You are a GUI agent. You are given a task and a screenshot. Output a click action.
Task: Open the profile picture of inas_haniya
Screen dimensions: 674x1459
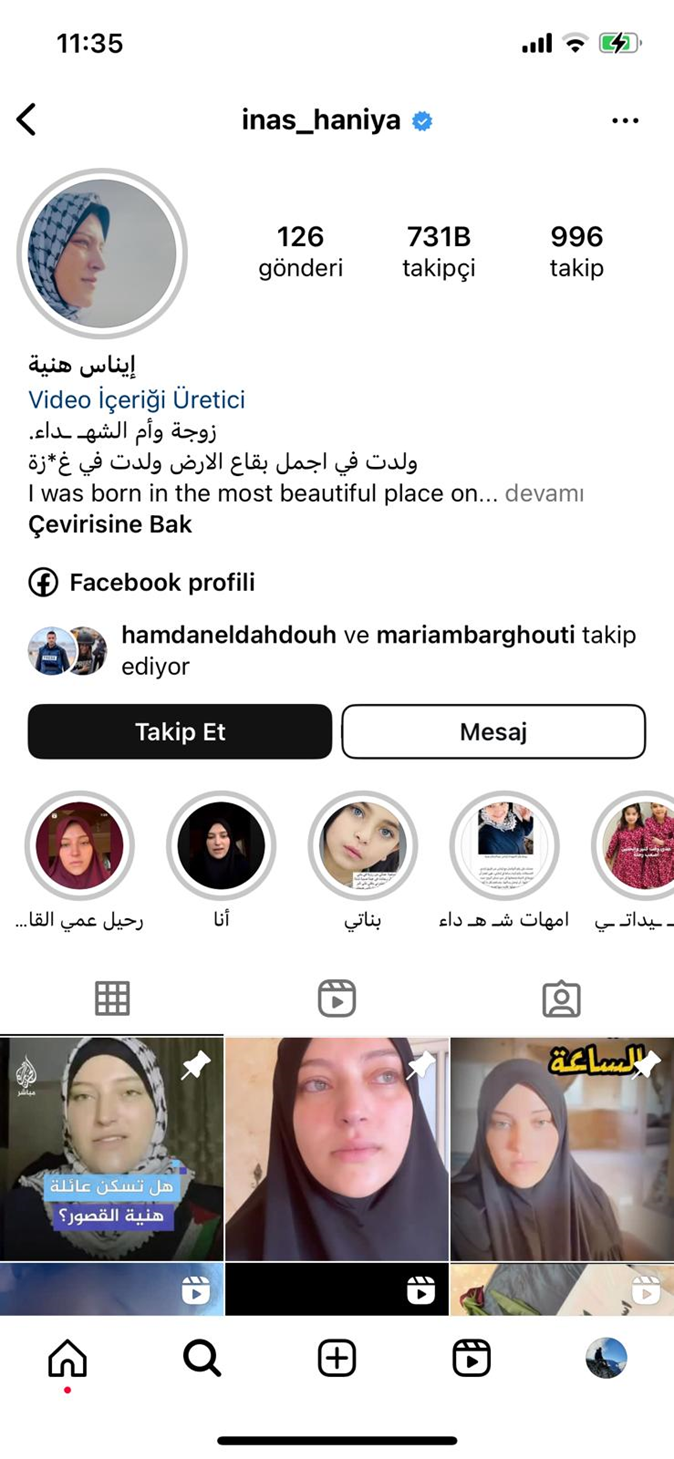click(102, 254)
